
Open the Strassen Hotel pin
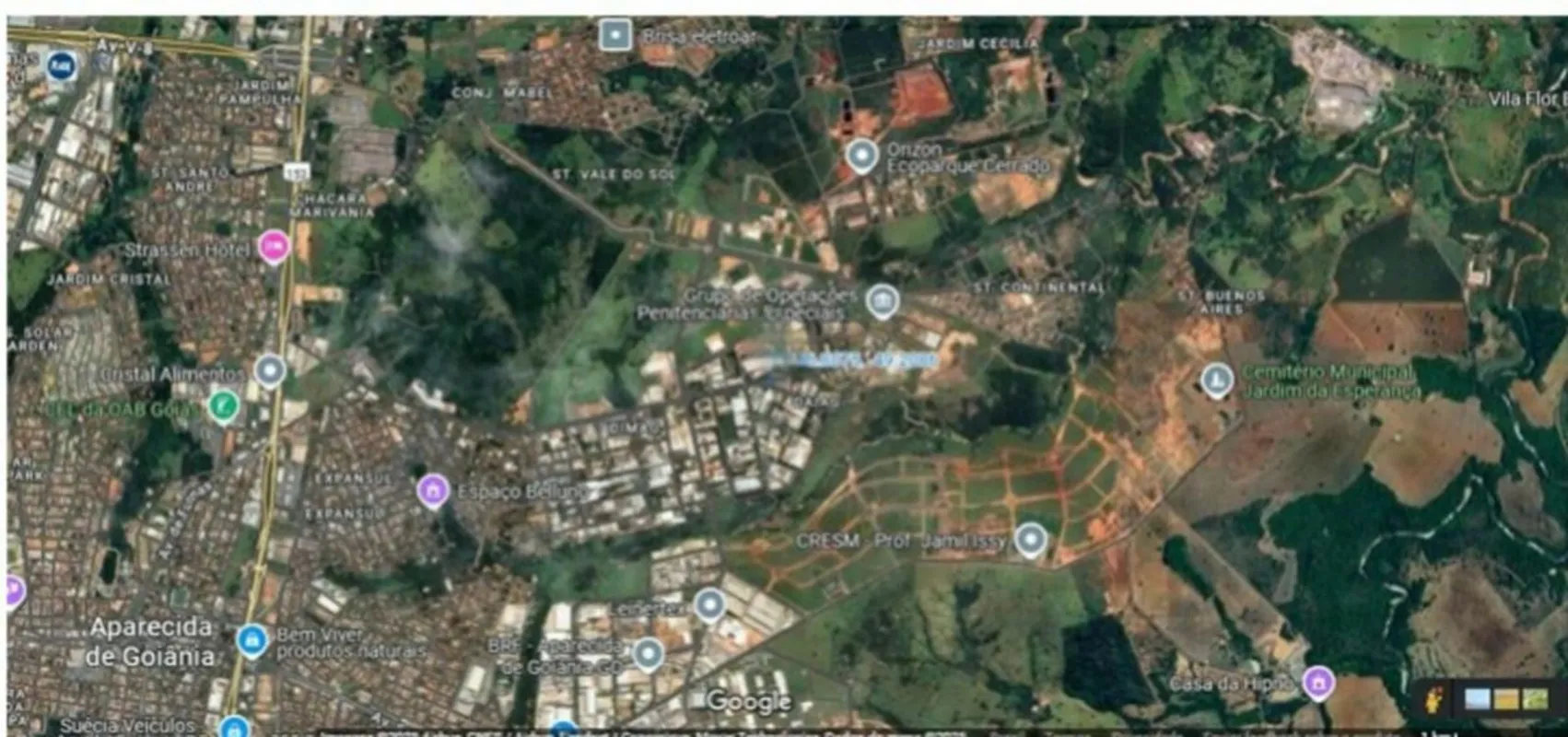pyautogui.click(x=273, y=246)
